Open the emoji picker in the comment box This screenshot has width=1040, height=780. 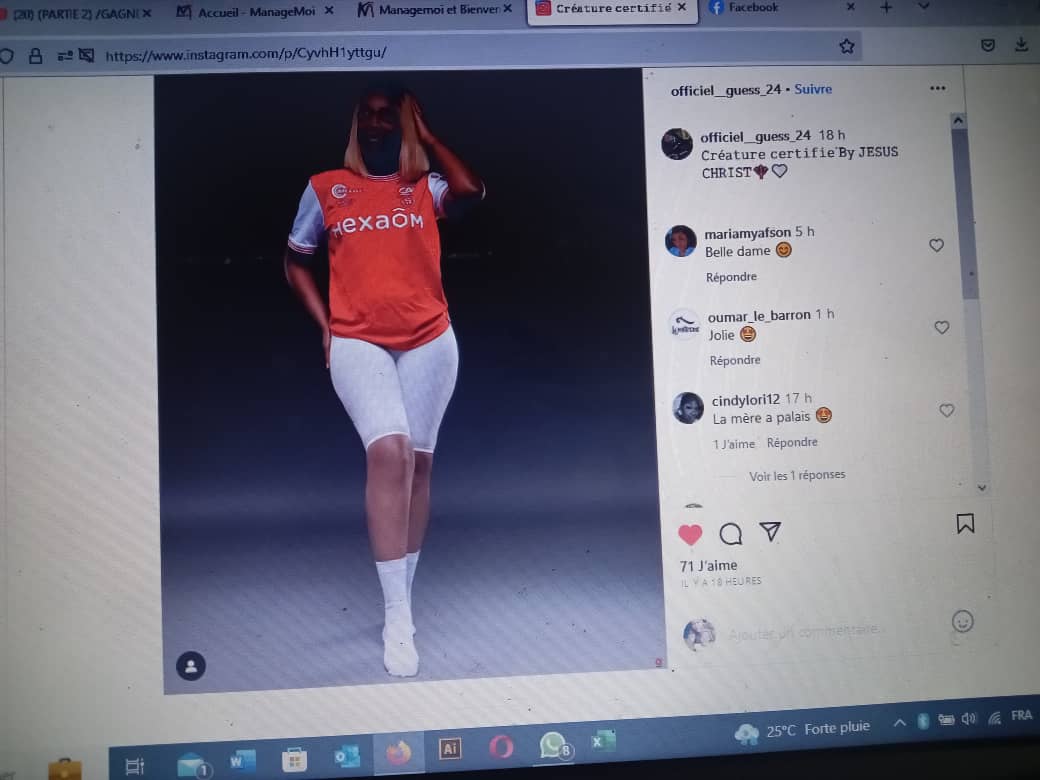click(x=962, y=621)
